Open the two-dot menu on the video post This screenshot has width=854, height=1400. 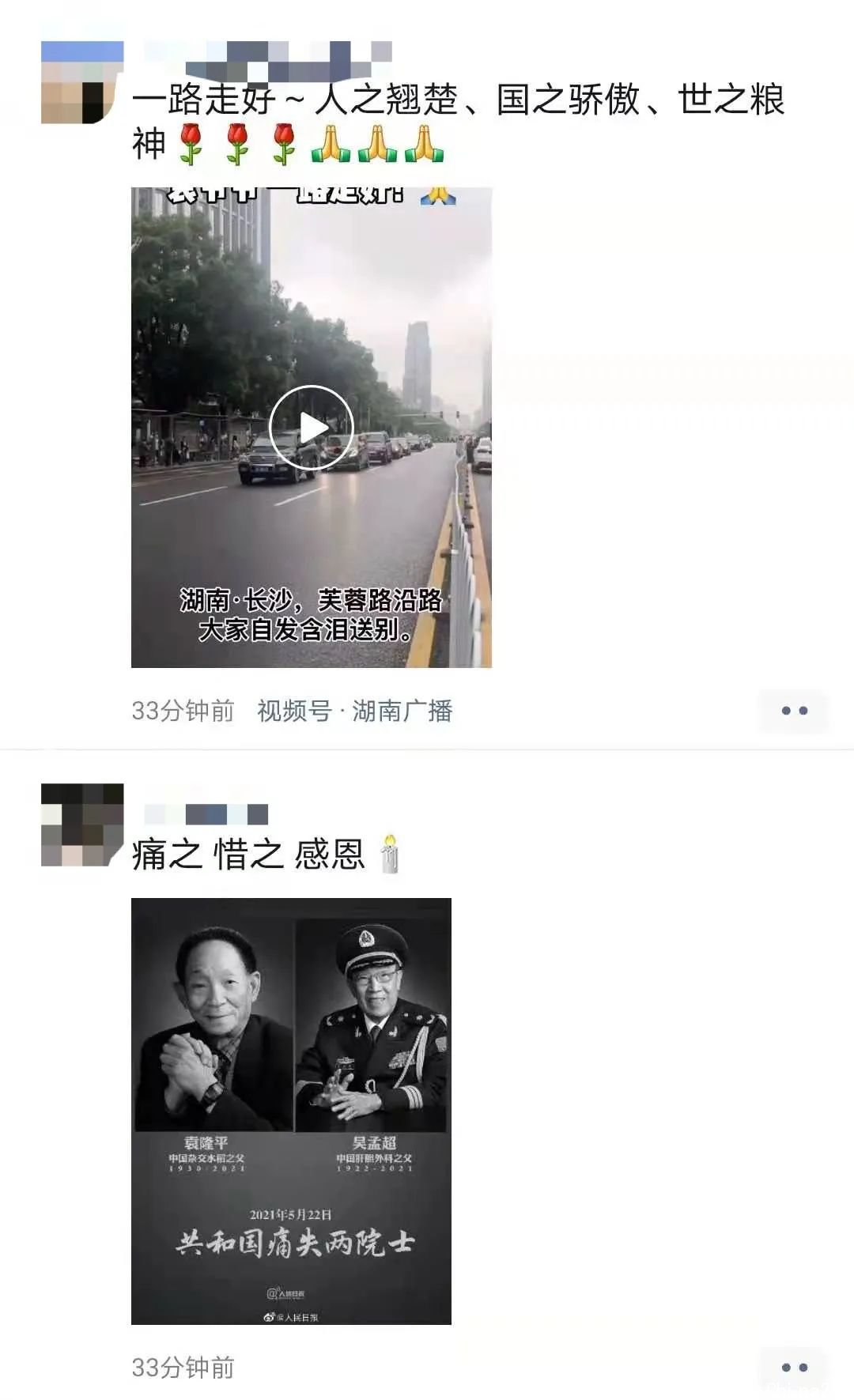pos(794,711)
